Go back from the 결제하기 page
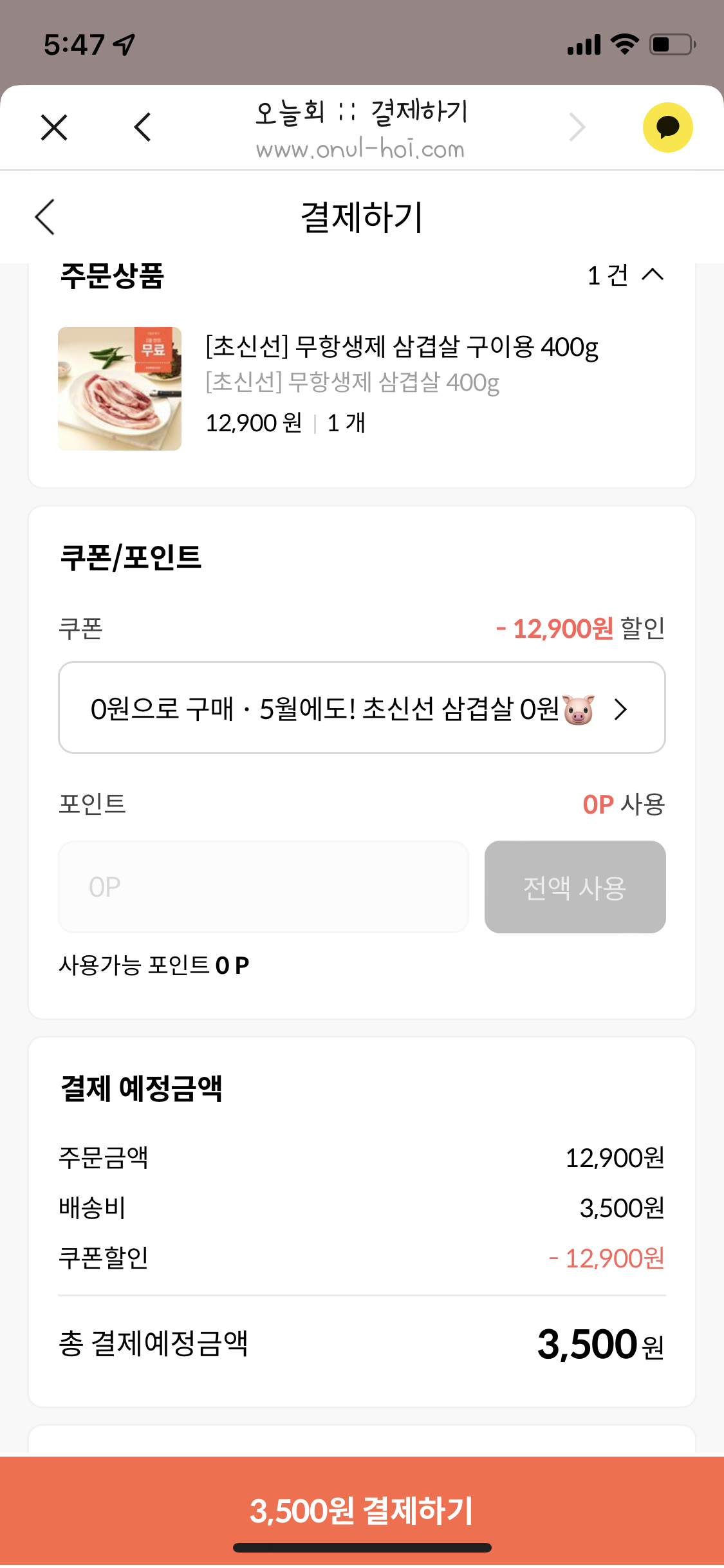 pyautogui.click(x=45, y=217)
